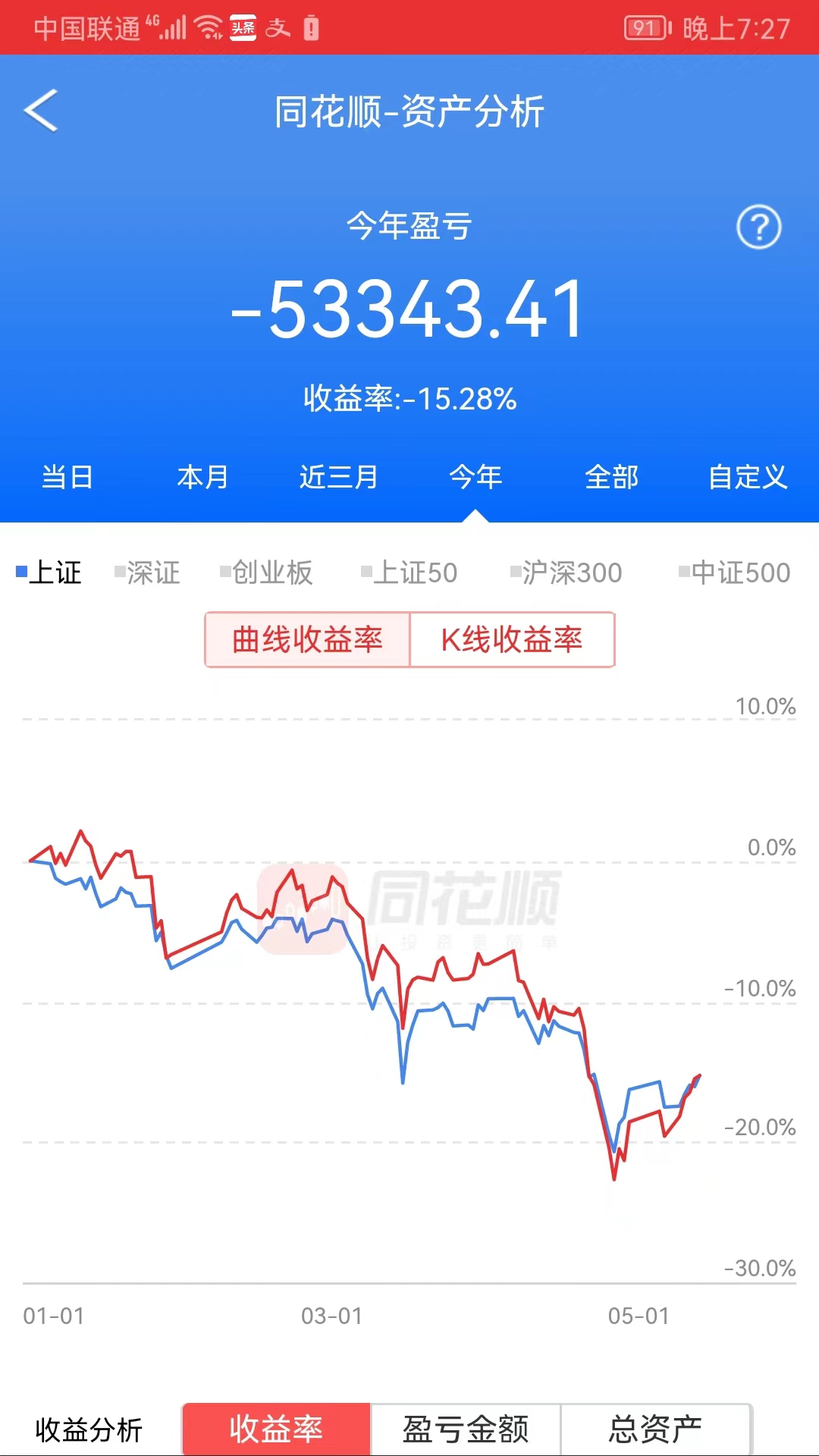
Task: Choose the 上证50 benchmark
Action: (409, 573)
